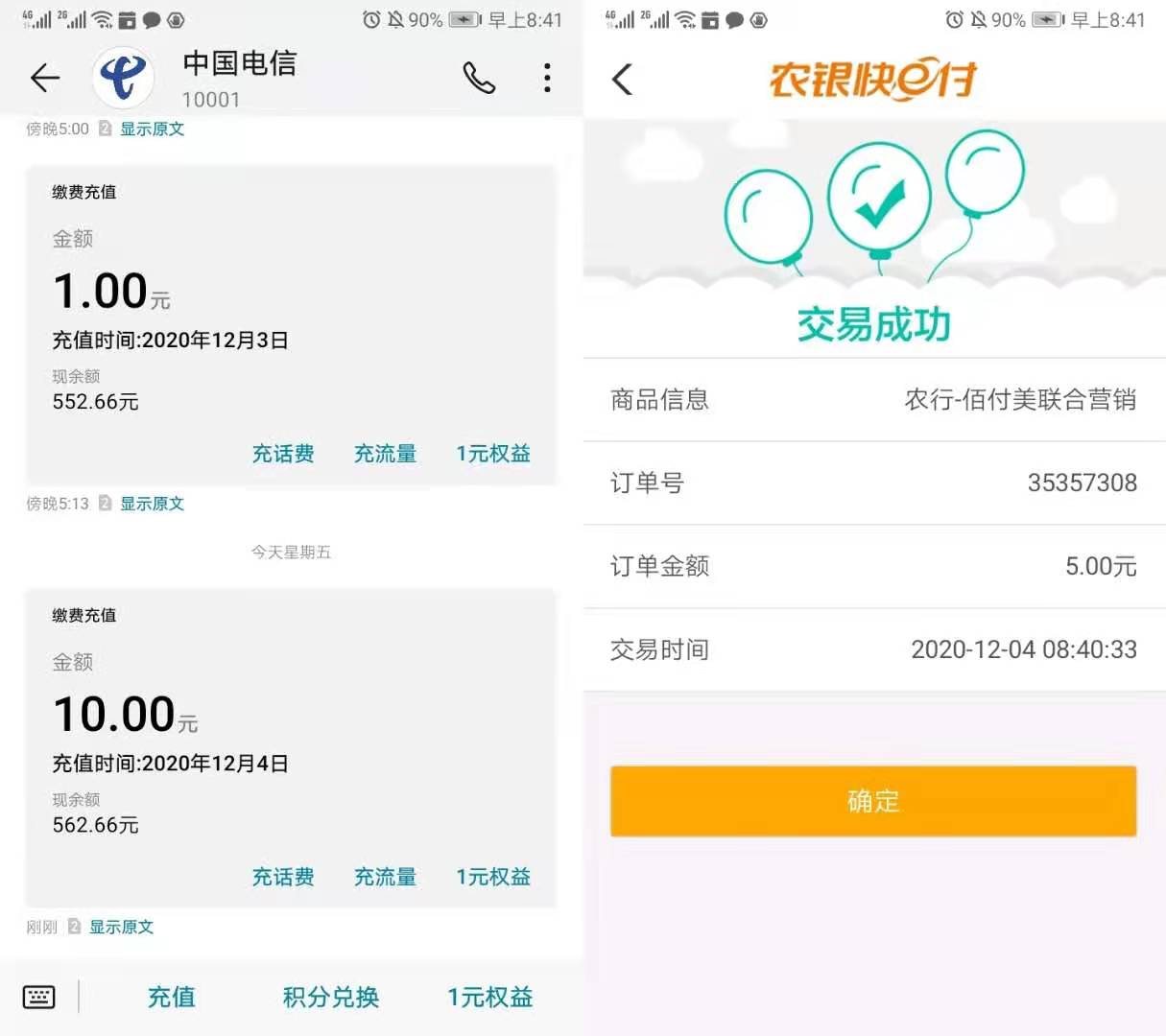Switch to keyboard input
Image resolution: width=1166 pixels, height=1036 pixels.
coord(38,997)
